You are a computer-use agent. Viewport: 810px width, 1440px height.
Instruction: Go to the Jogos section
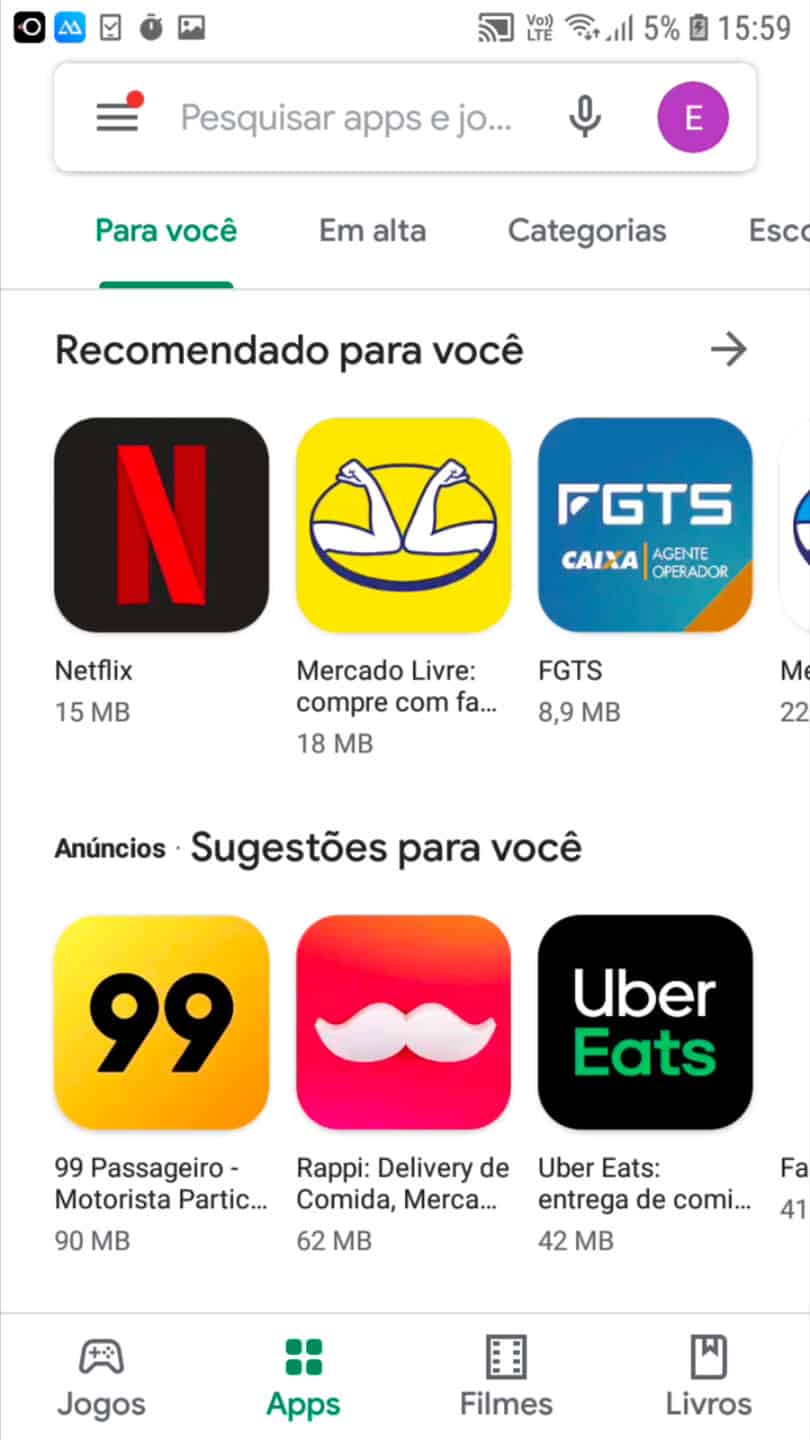point(101,1377)
